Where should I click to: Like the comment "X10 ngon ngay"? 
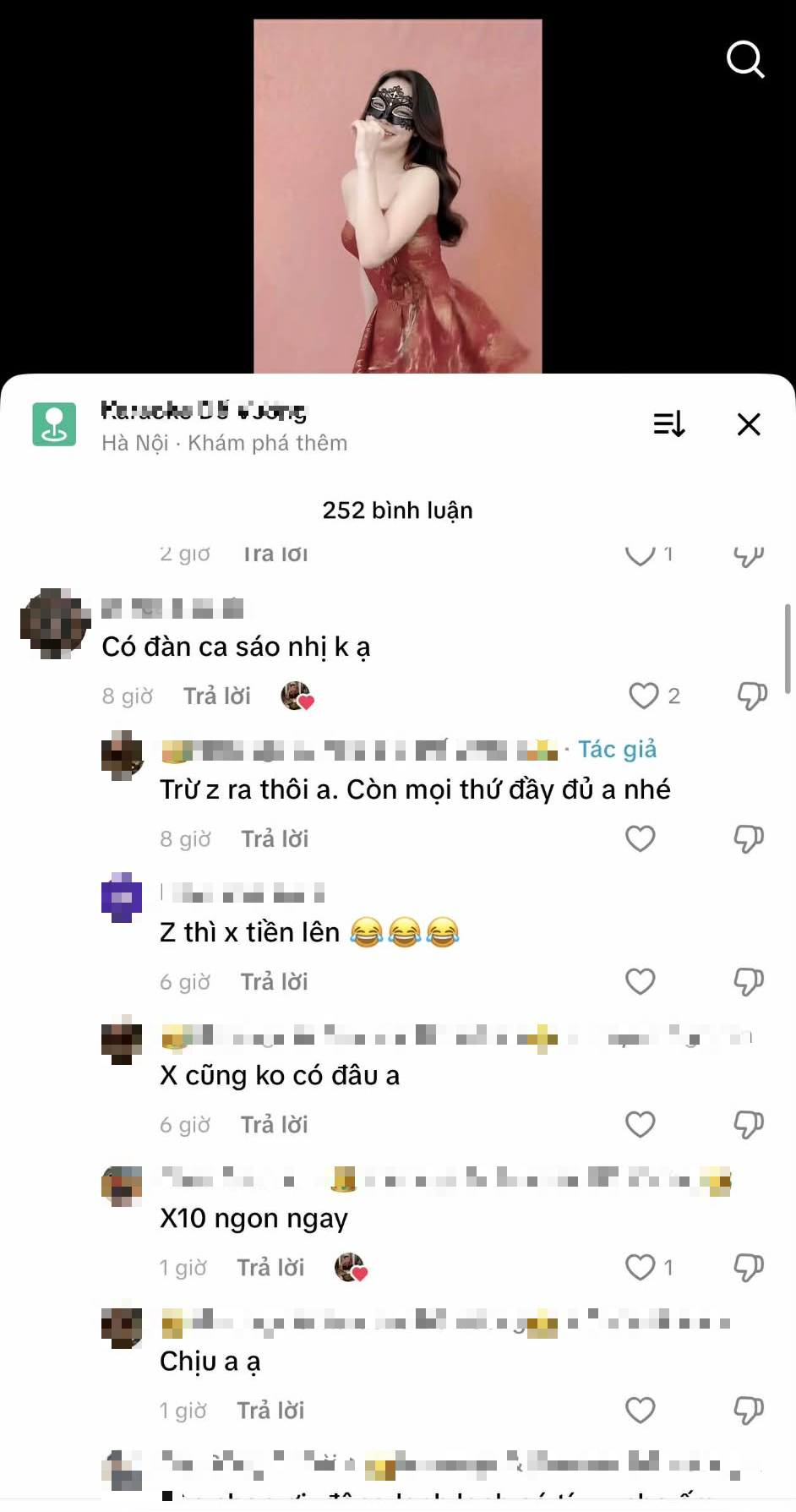point(638,1267)
